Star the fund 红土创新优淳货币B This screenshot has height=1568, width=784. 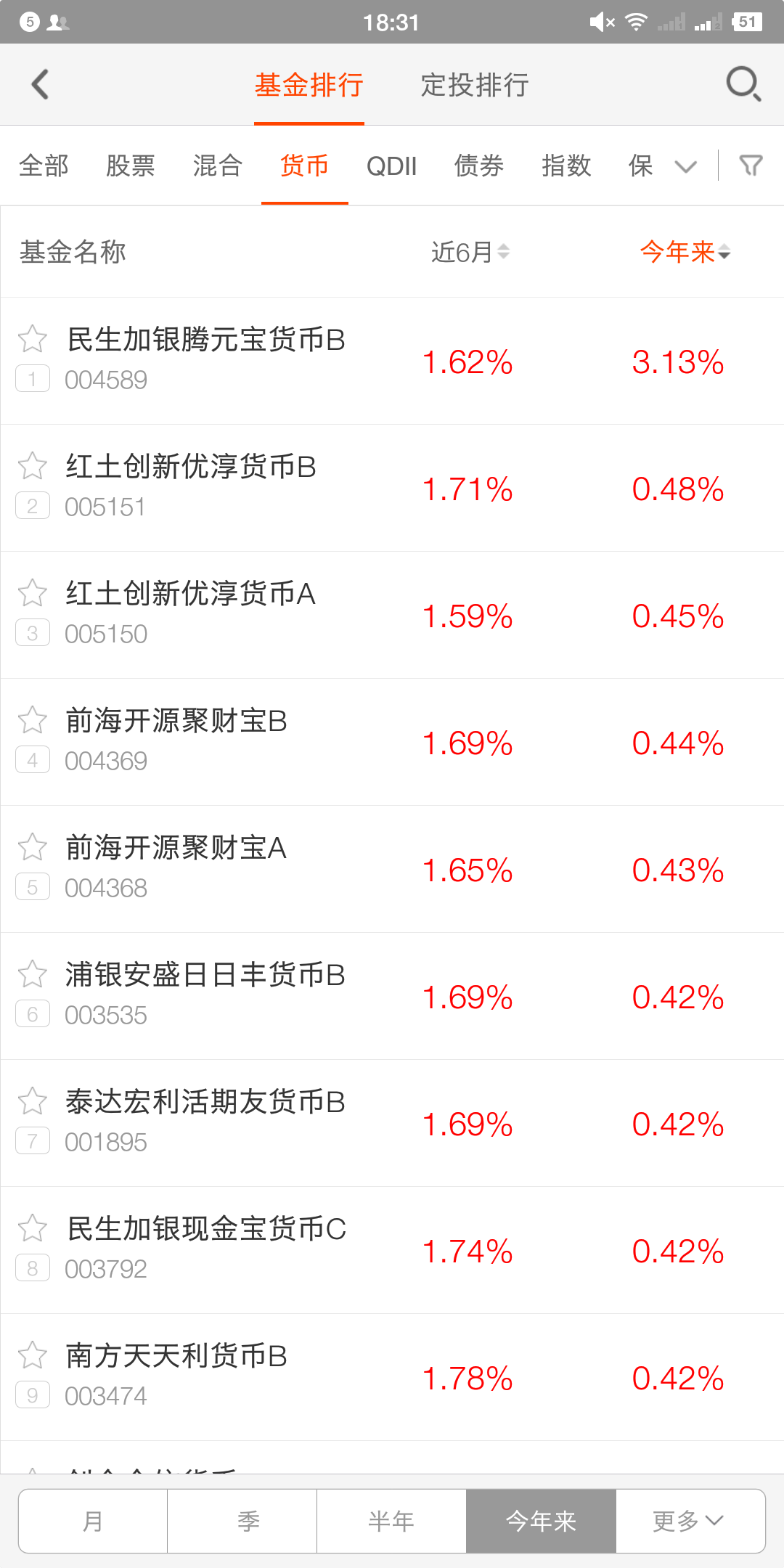pyautogui.click(x=32, y=465)
